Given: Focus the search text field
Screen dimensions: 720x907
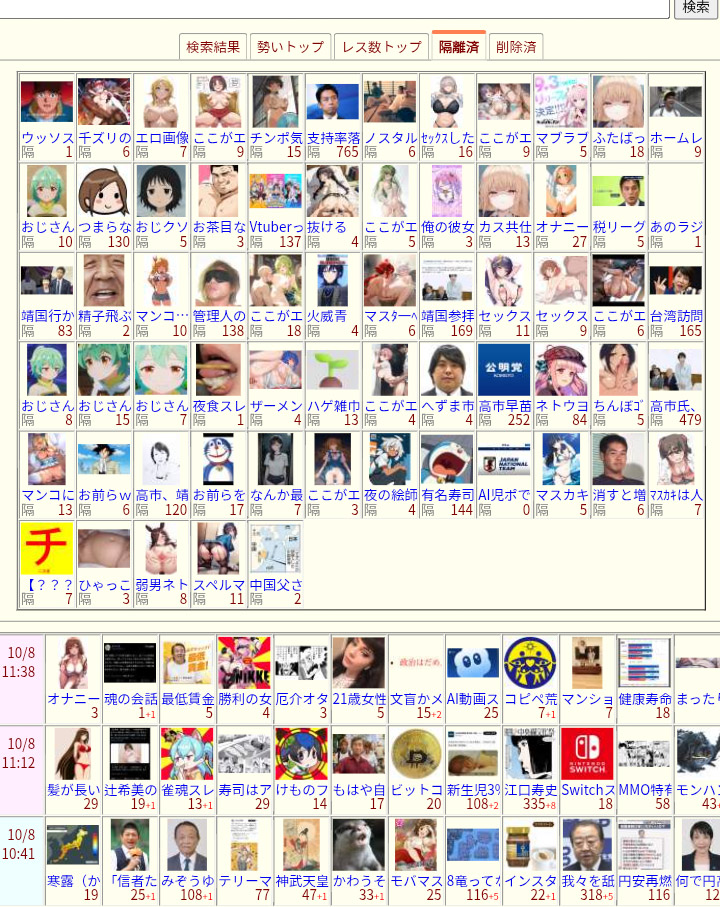Looking at the screenshot, I should click(x=334, y=8).
